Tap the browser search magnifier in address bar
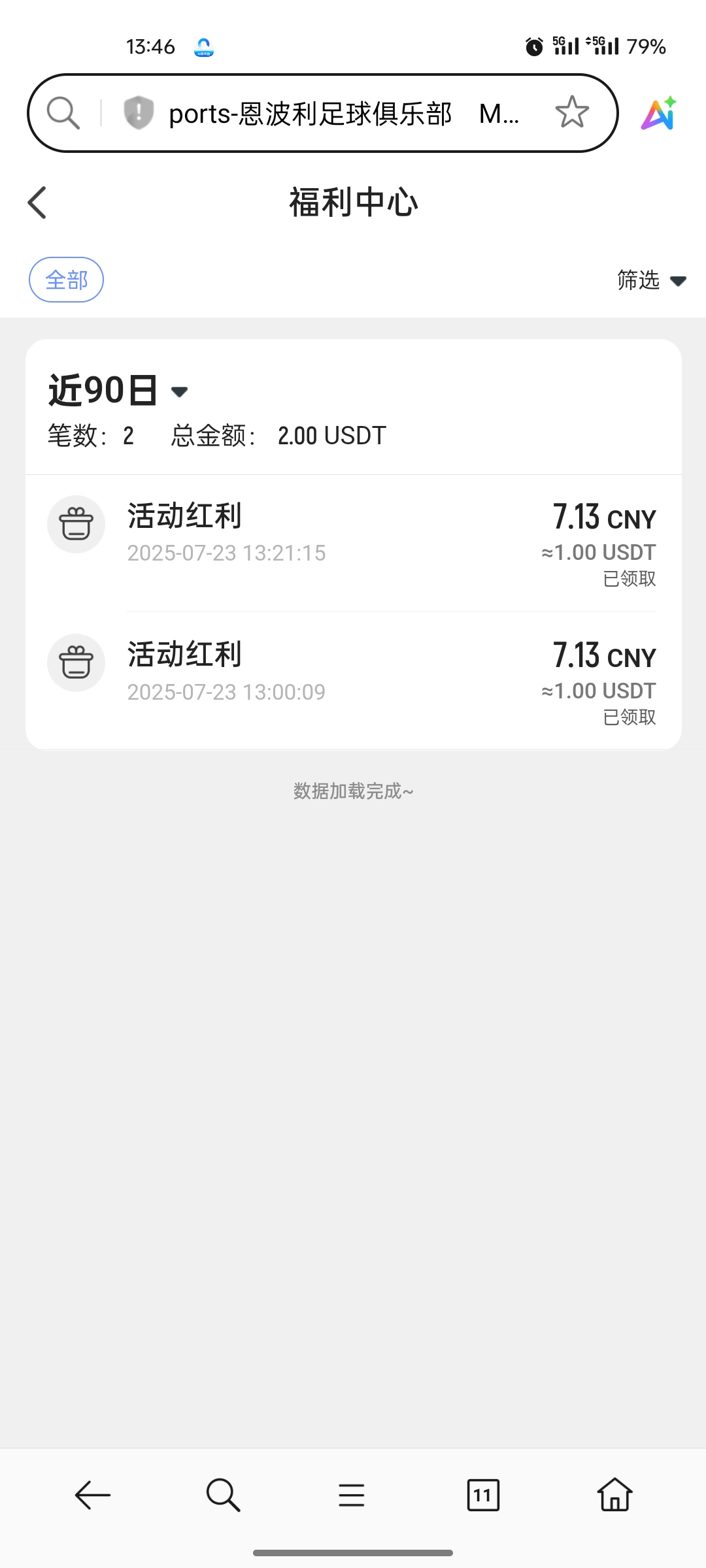Viewport: 706px width, 1568px height. click(x=63, y=113)
